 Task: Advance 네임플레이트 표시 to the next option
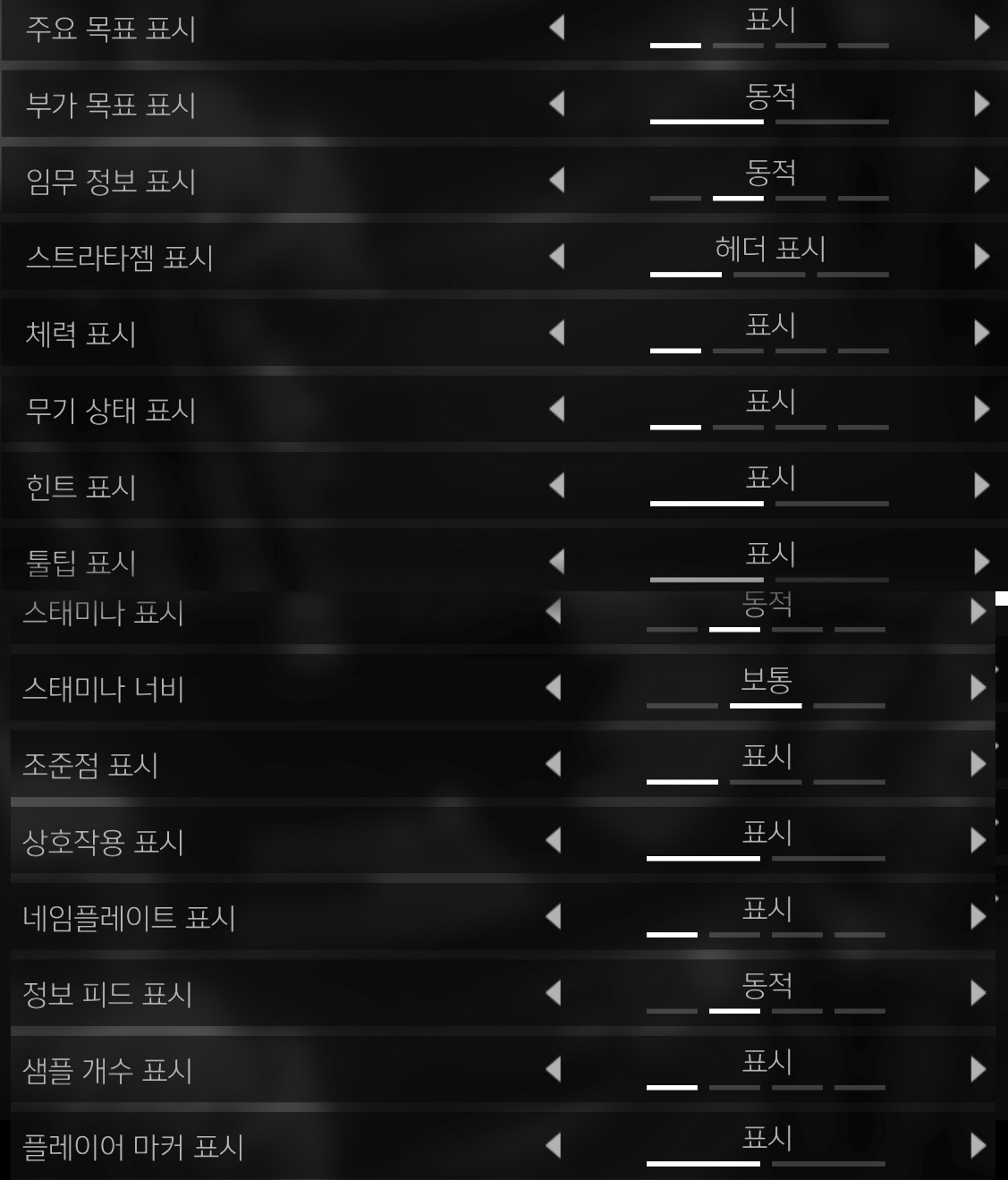click(x=978, y=916)
